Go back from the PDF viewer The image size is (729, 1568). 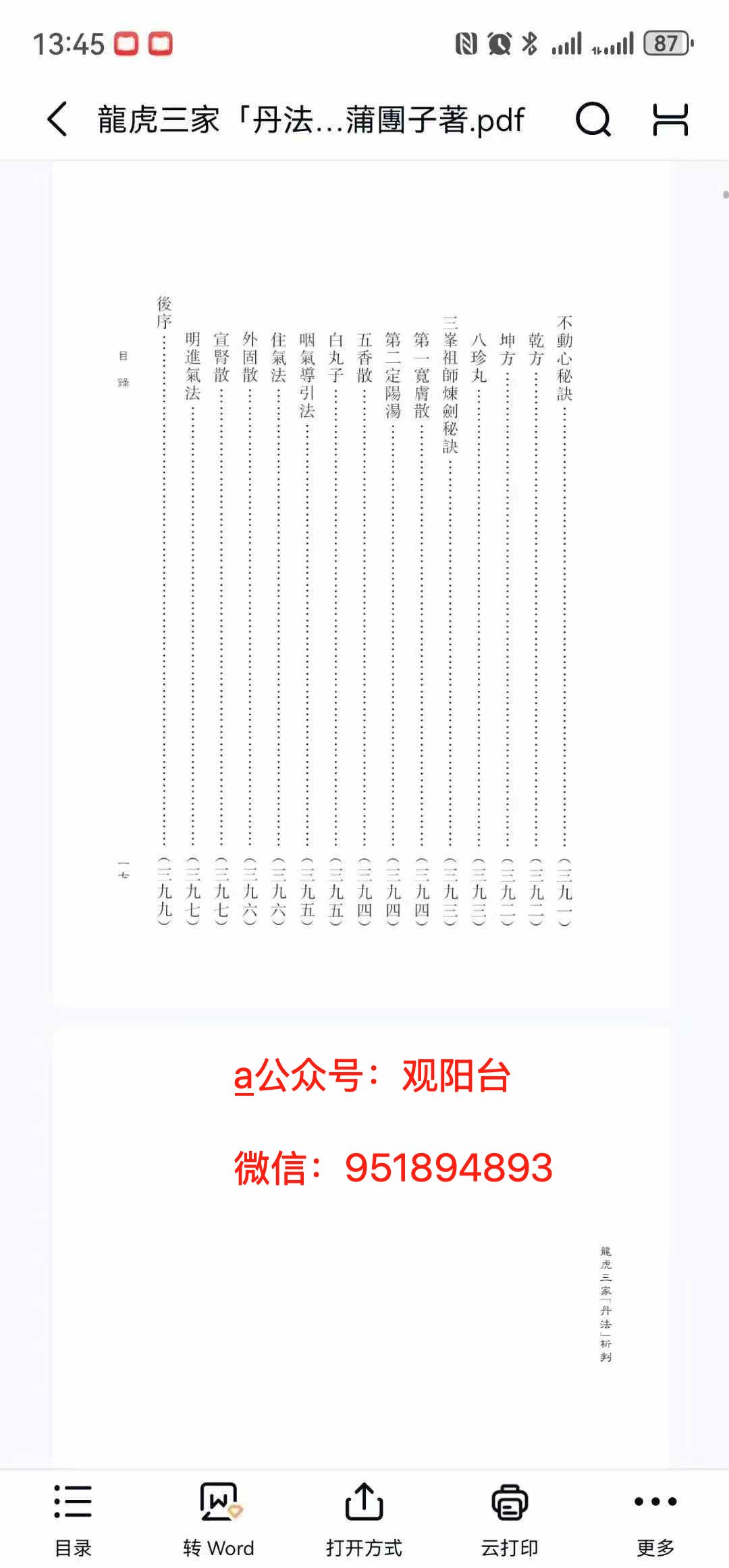click(x=58, y=119)
